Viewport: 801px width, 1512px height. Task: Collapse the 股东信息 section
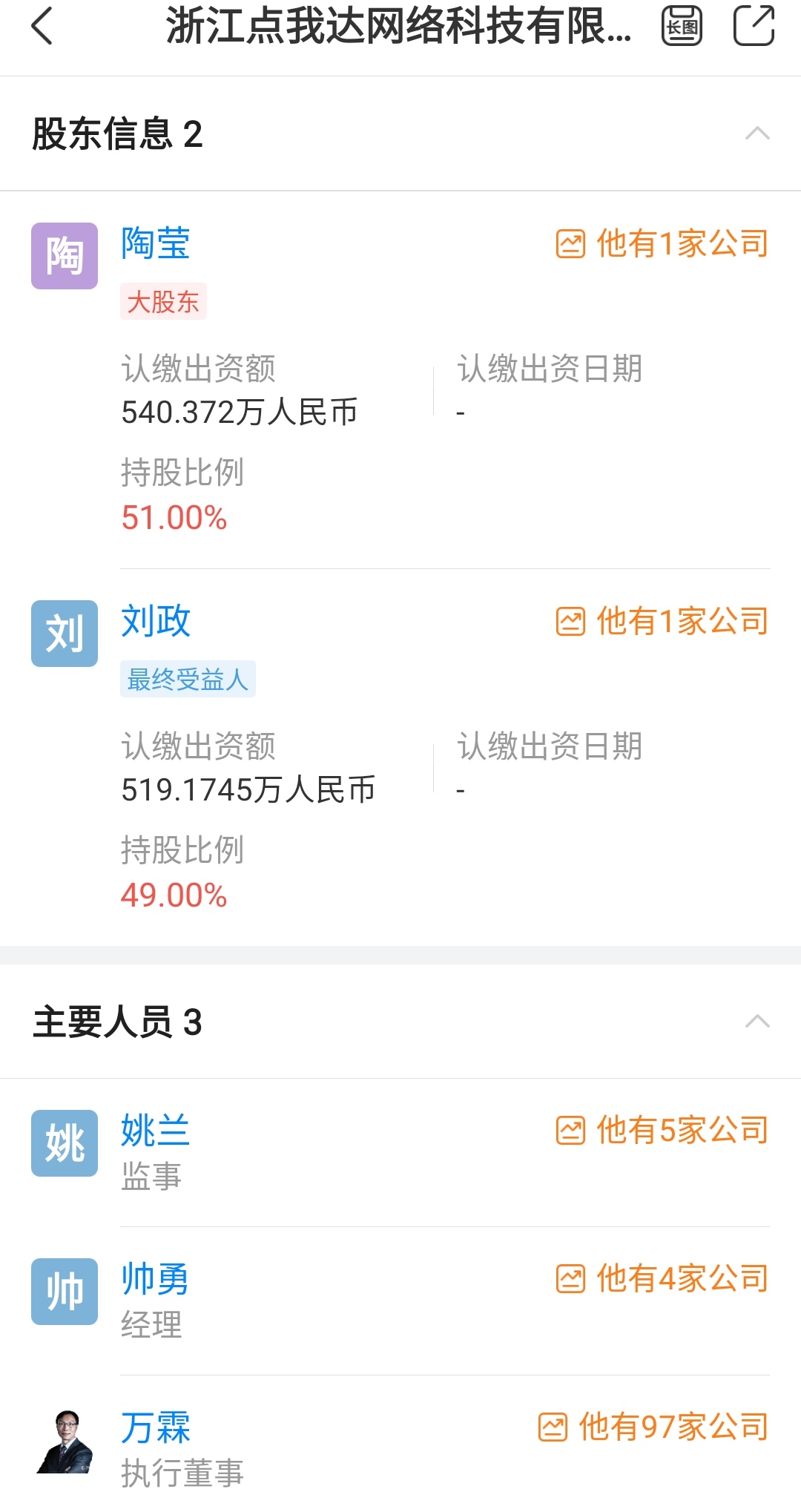click(756, 134)
